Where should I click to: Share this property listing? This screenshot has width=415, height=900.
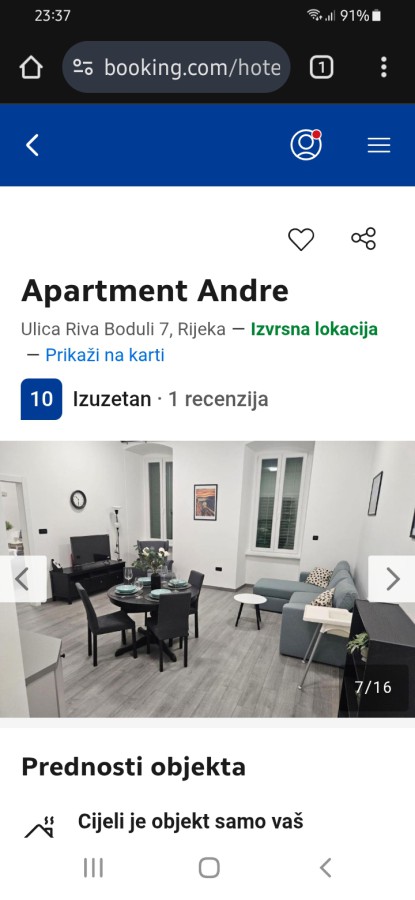363,238
